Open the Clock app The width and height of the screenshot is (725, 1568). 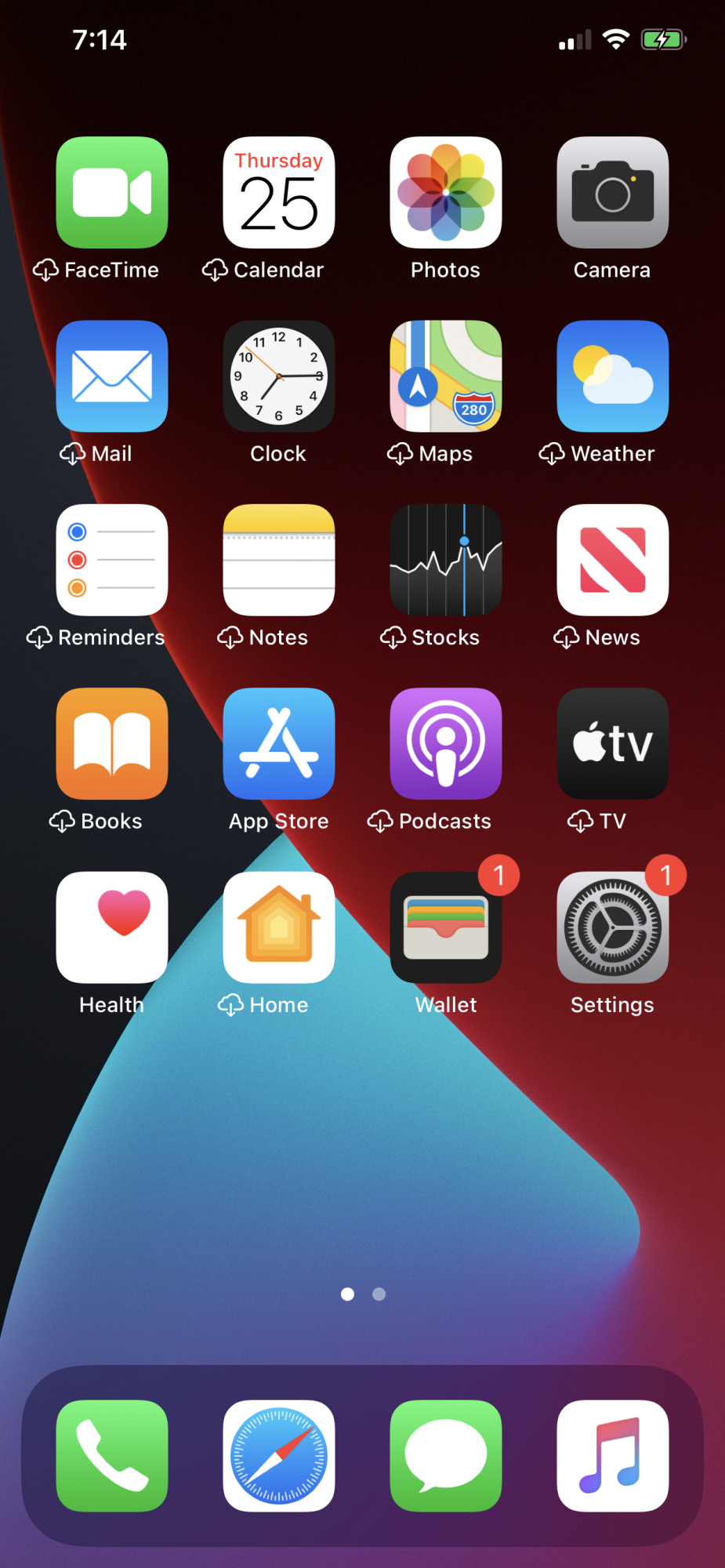(278, 376)
